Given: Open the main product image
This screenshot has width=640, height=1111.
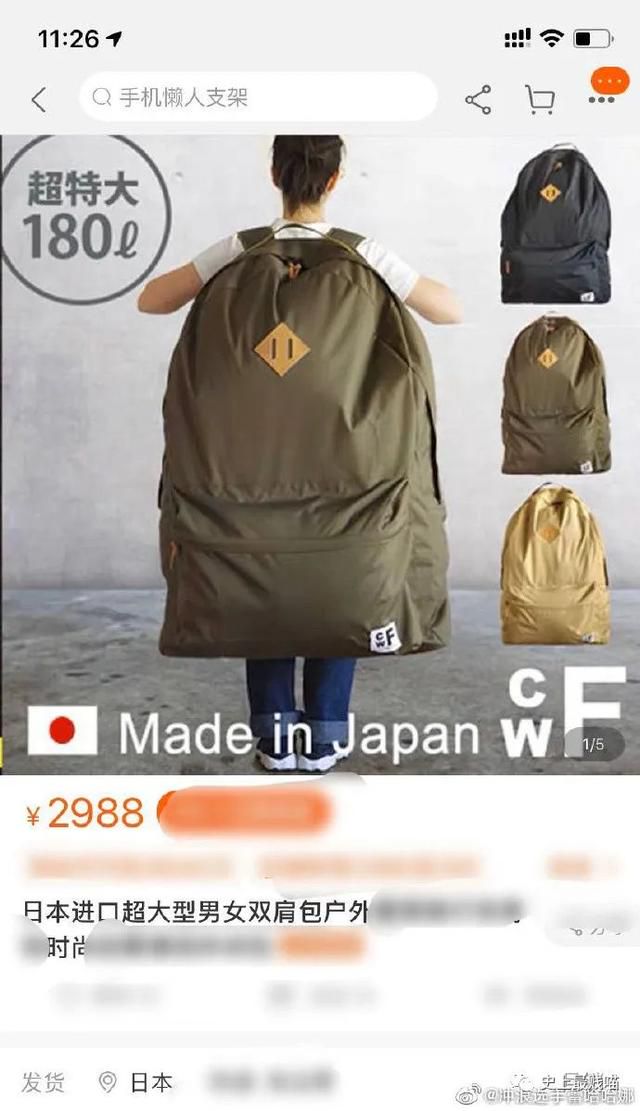Looking at the screenshot, I should [320, 454].
